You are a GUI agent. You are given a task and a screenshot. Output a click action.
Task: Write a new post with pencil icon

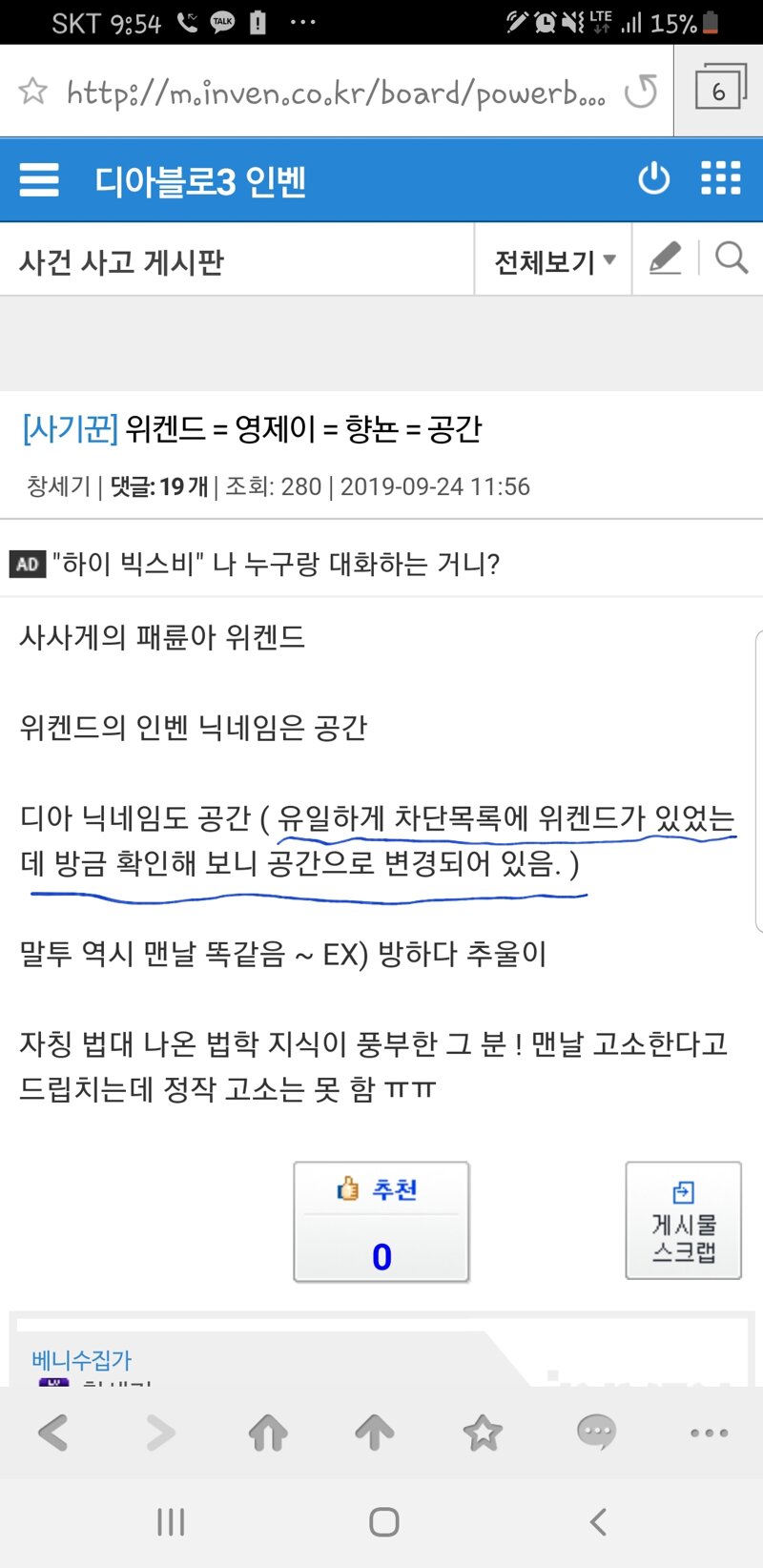pyautogui.click(x=665, y=258)
